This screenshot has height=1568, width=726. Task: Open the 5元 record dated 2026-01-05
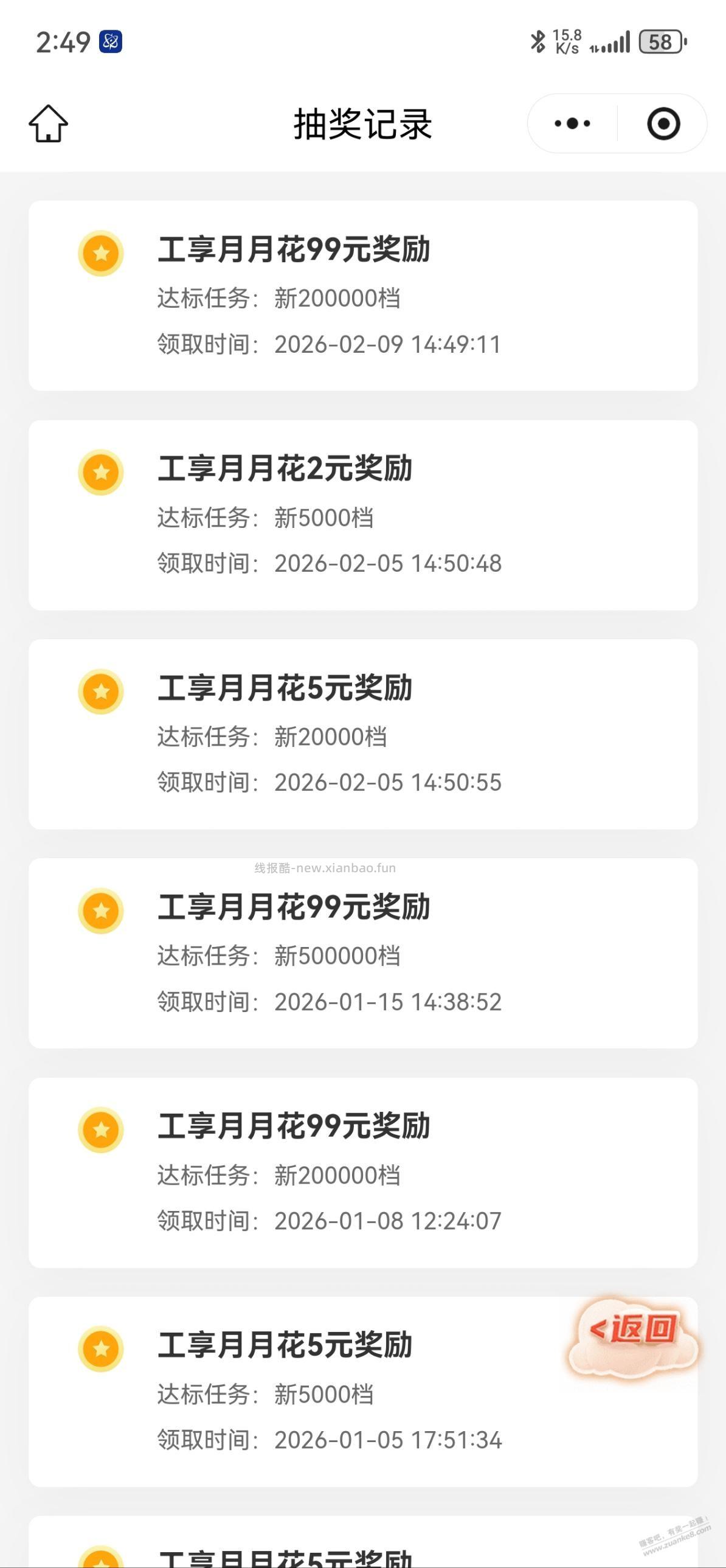(362, 1391)
